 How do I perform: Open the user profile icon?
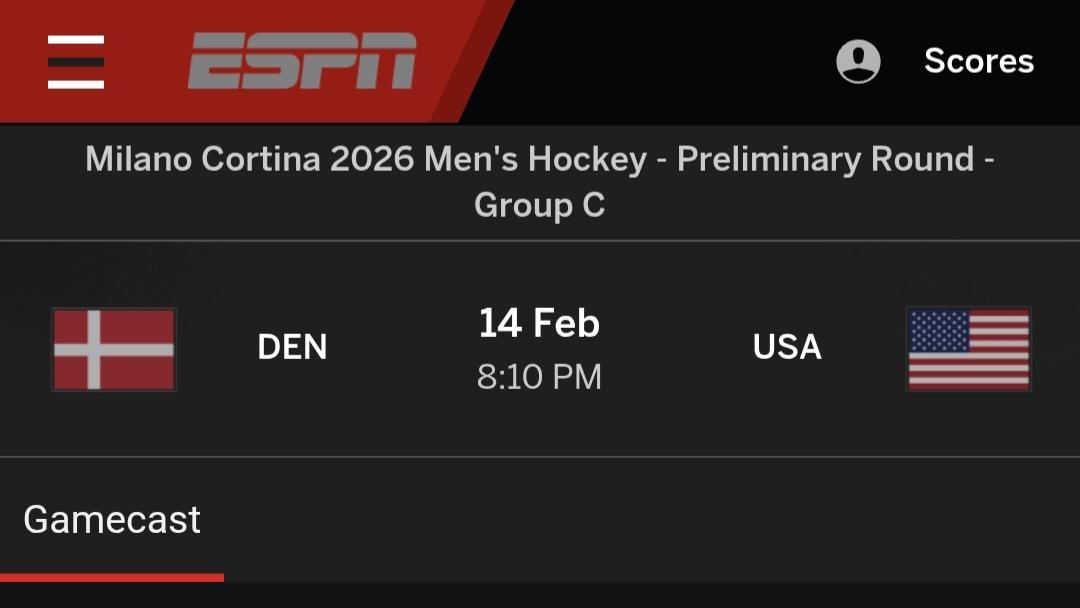(858, 62)
